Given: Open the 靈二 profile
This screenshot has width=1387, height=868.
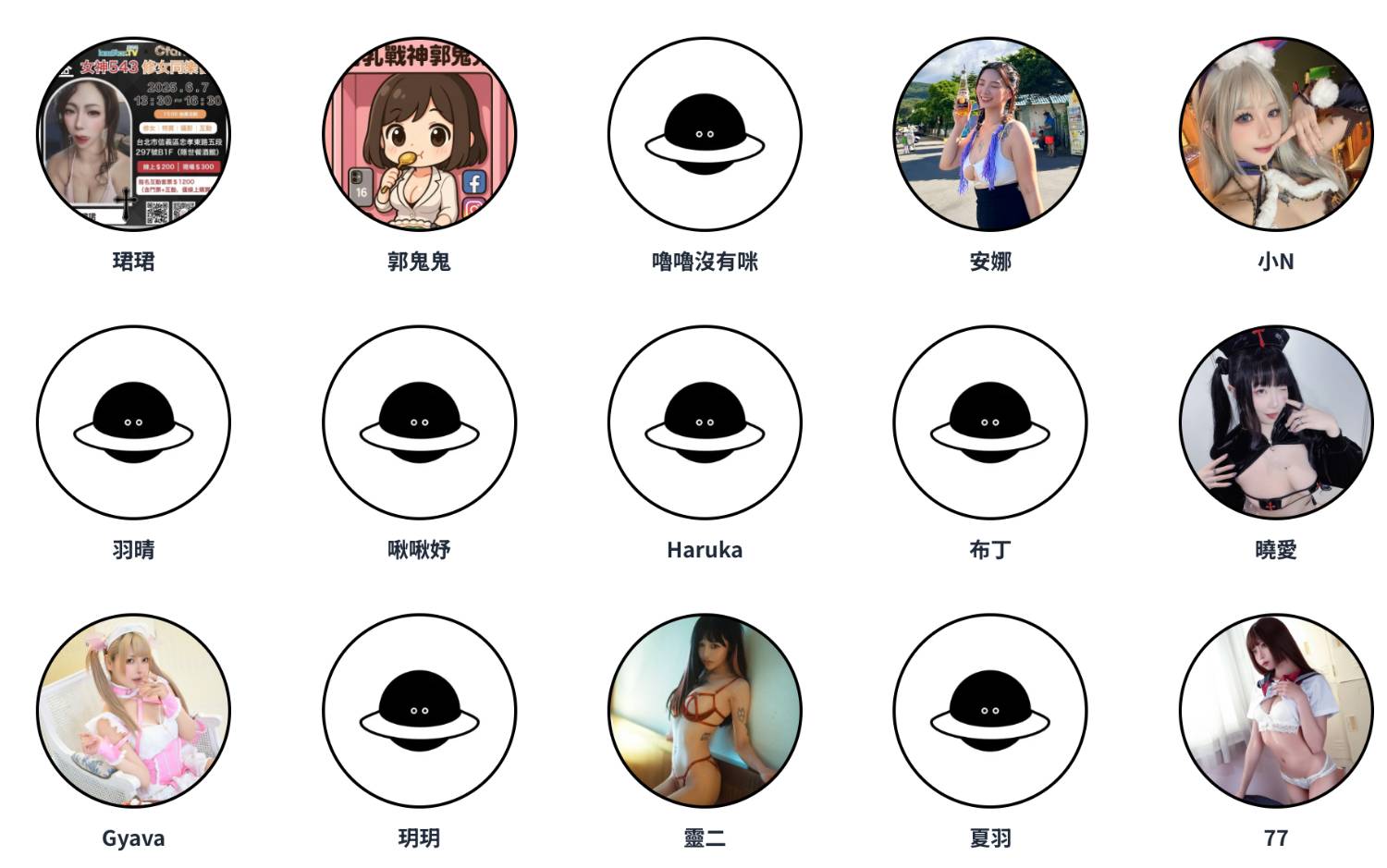Looking at the screenshot, I should tap(705, 711).
